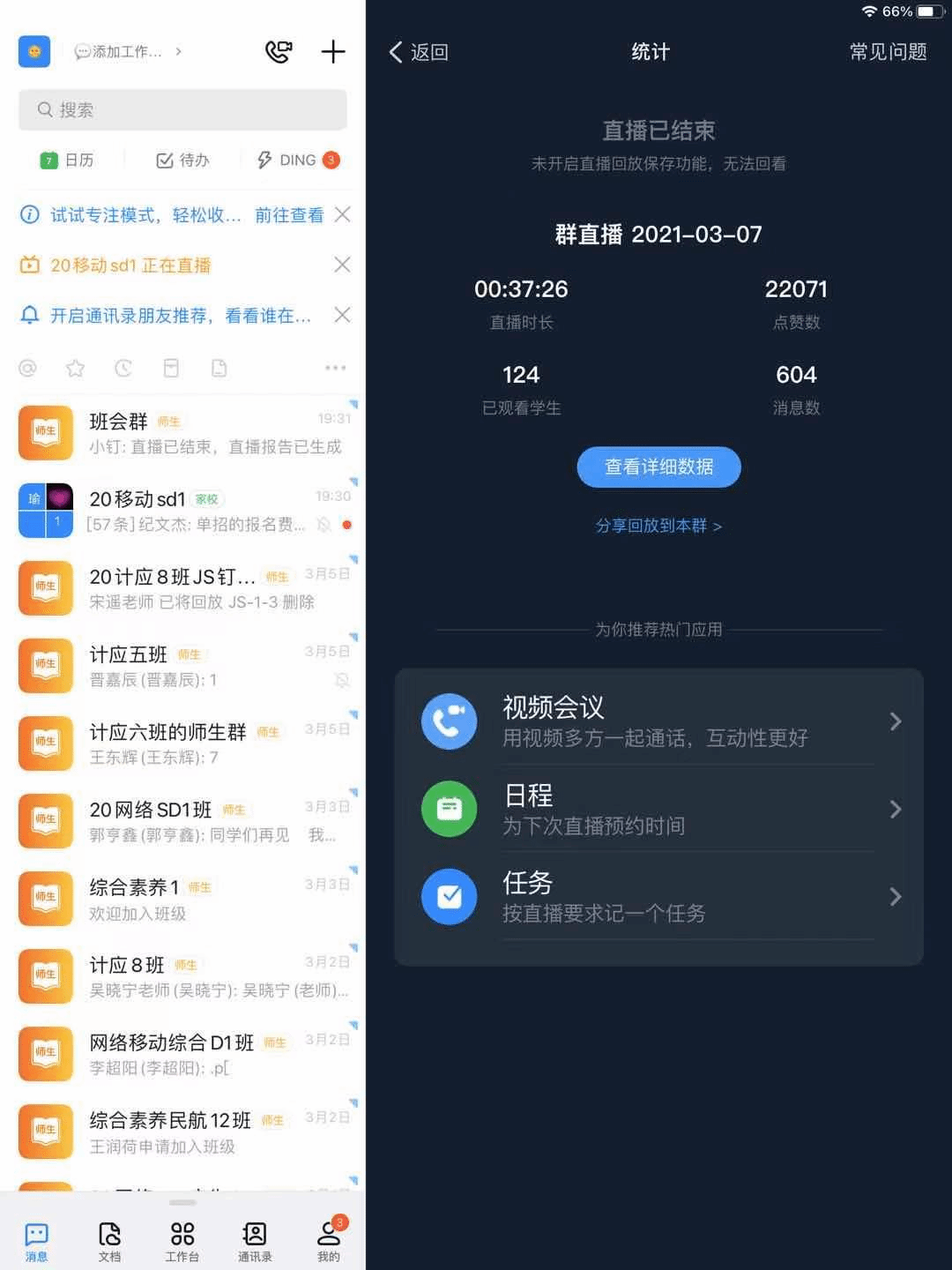Open the 班会群 chat
Screen dimensions: 952x1270
[x=182, y=433]
